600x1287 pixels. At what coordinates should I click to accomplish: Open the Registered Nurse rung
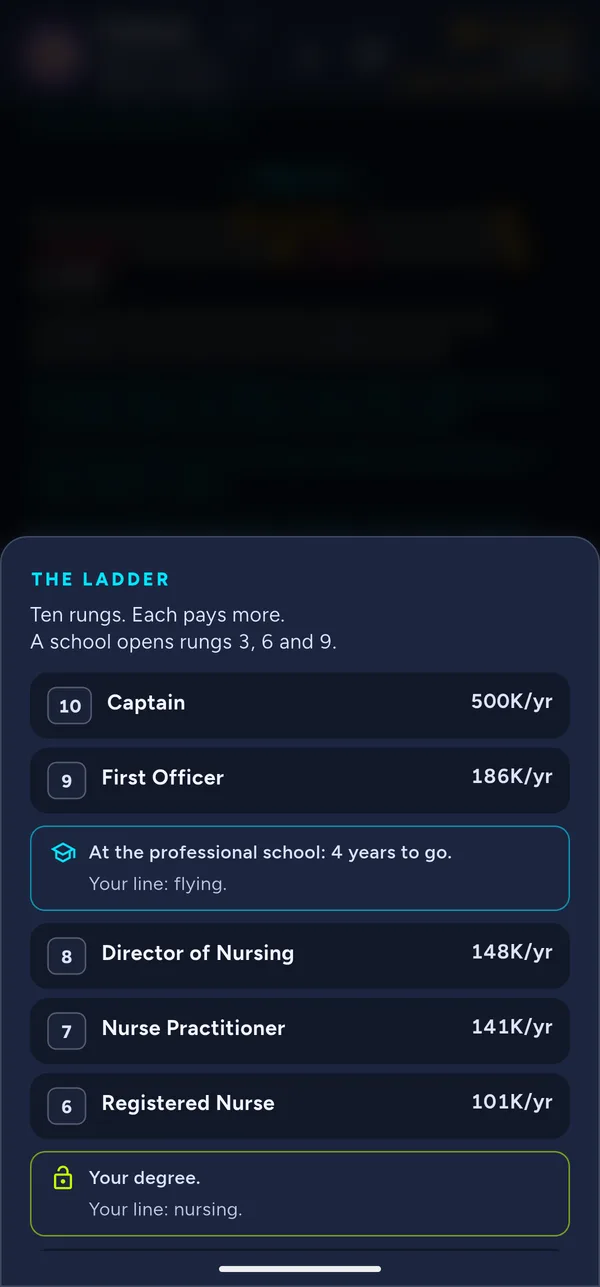[300, 1106]
